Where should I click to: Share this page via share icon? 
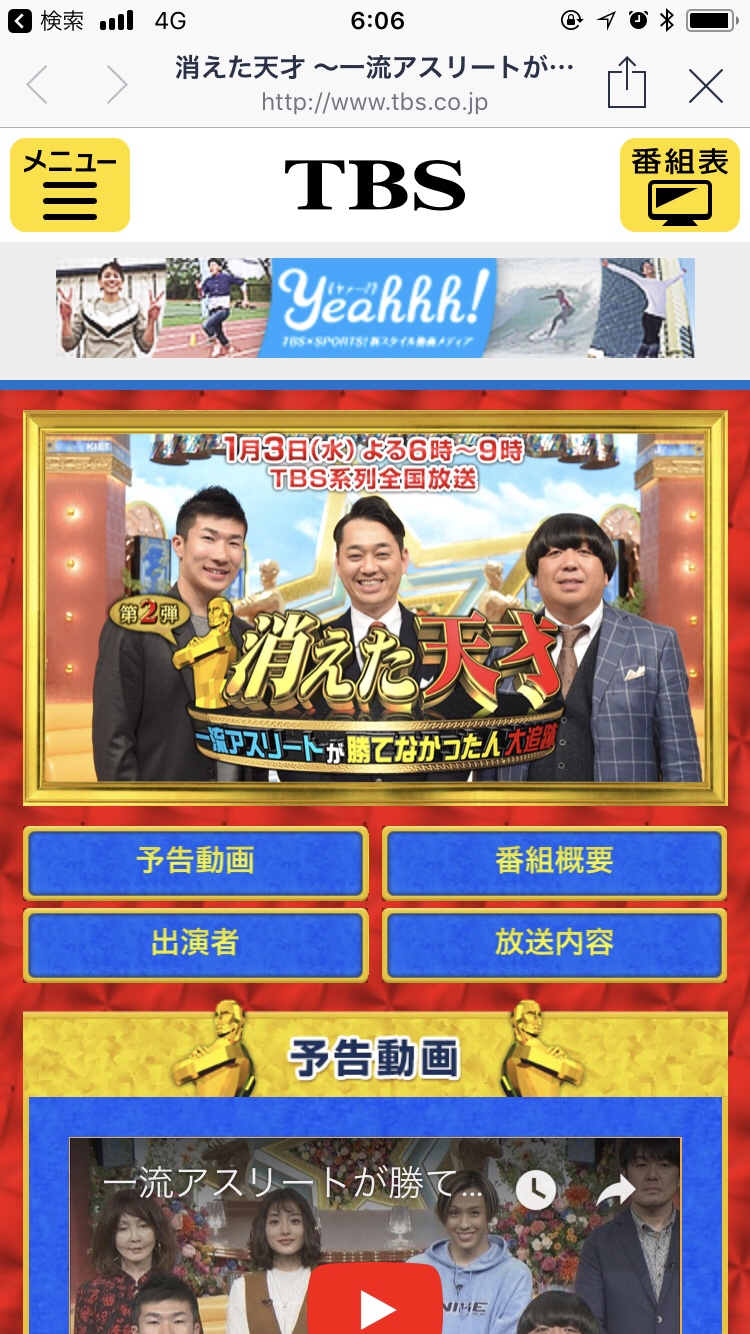627,84
